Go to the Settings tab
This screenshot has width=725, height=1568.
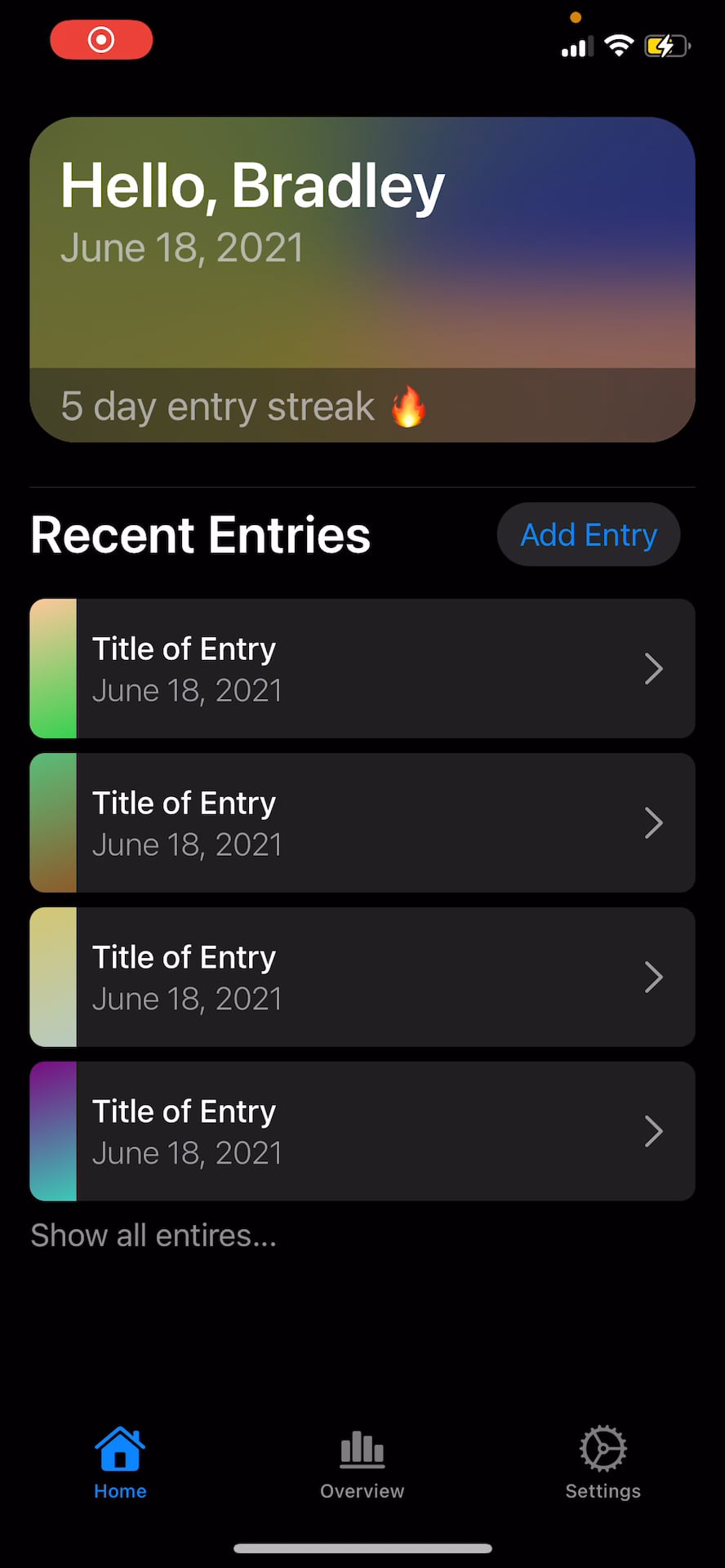coord(603,1464)
